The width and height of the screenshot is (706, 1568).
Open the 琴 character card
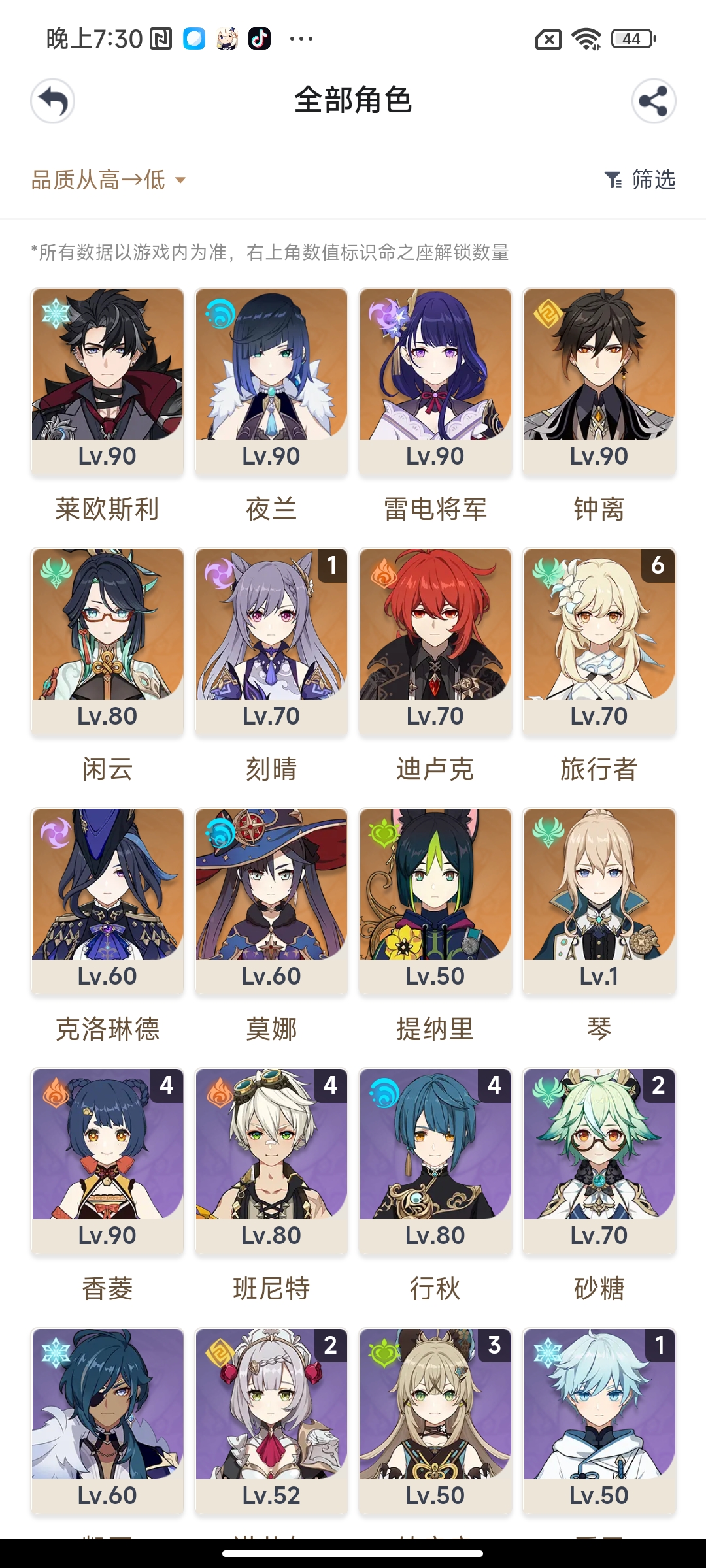coord(599,901)
